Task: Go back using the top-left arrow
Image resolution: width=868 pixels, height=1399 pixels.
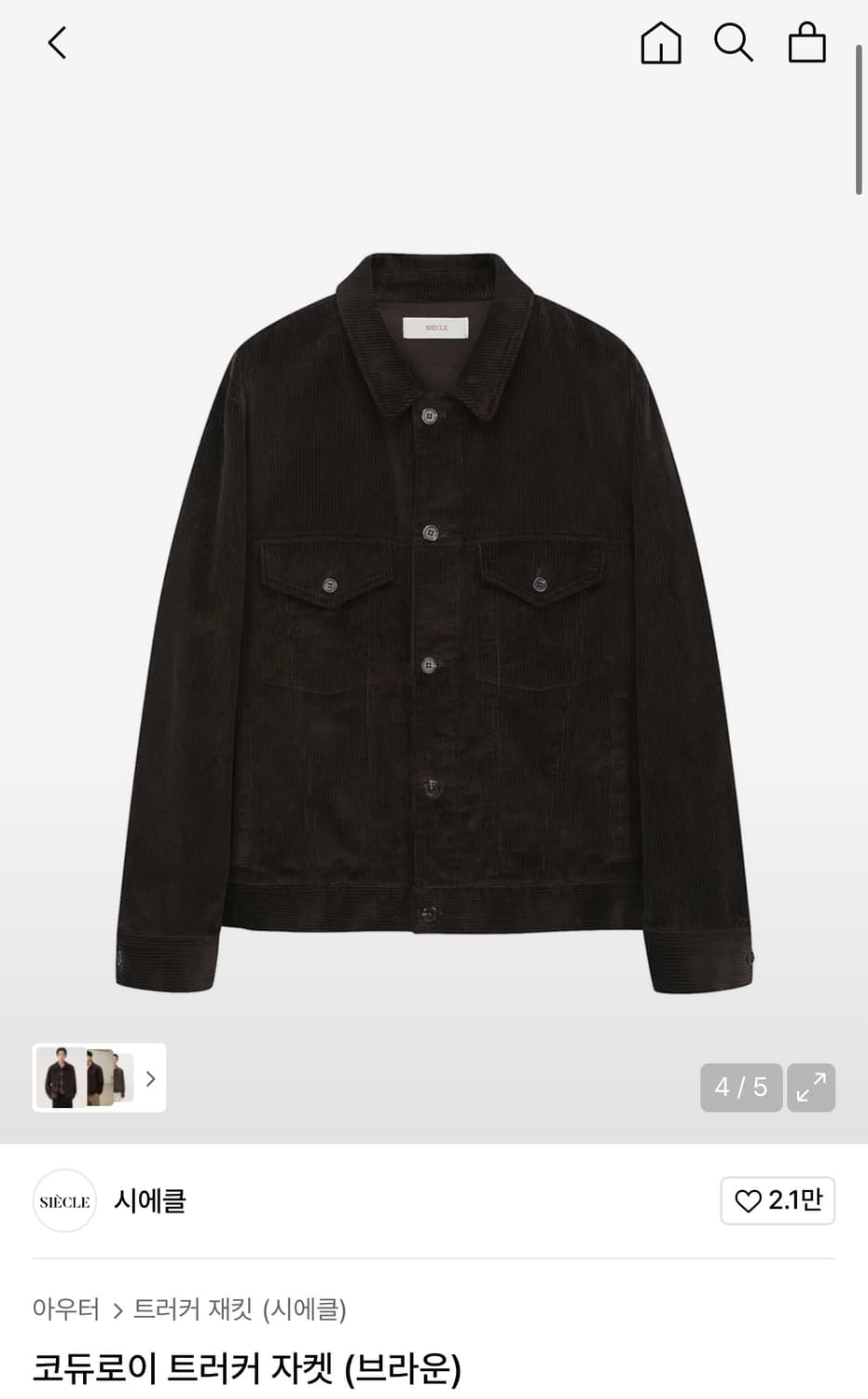Action: (58, 43)
